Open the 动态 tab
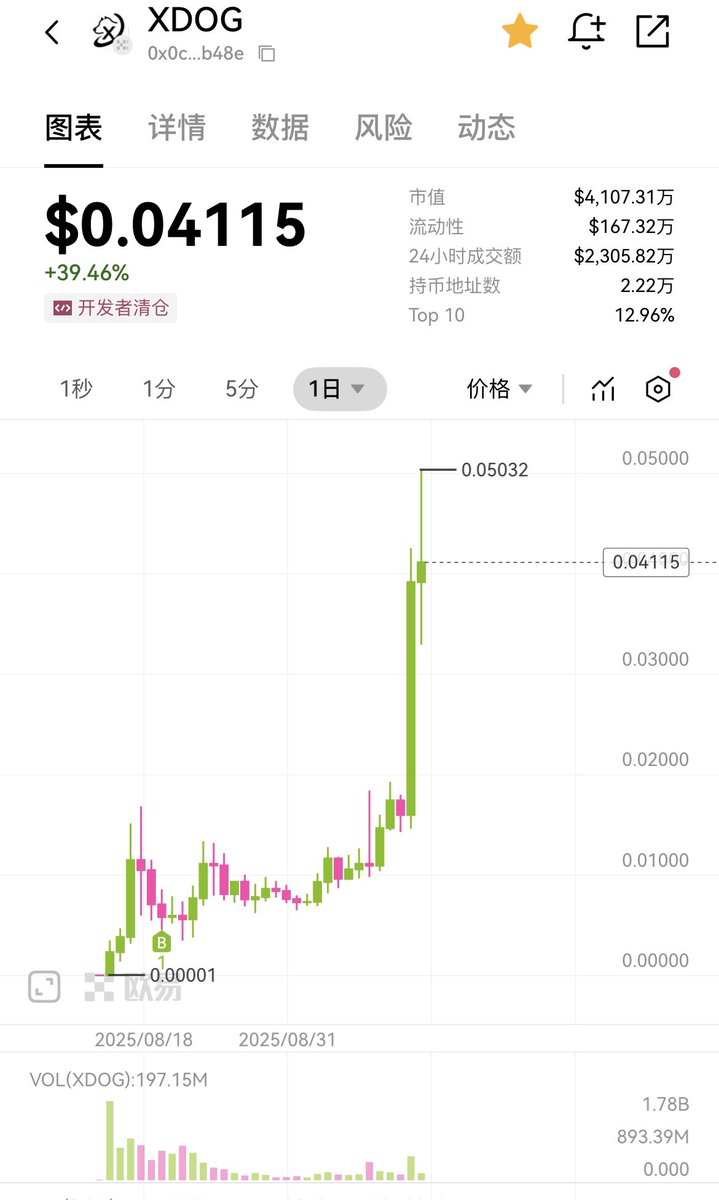This screenshot has width=719, height=1200. (486, 127)
